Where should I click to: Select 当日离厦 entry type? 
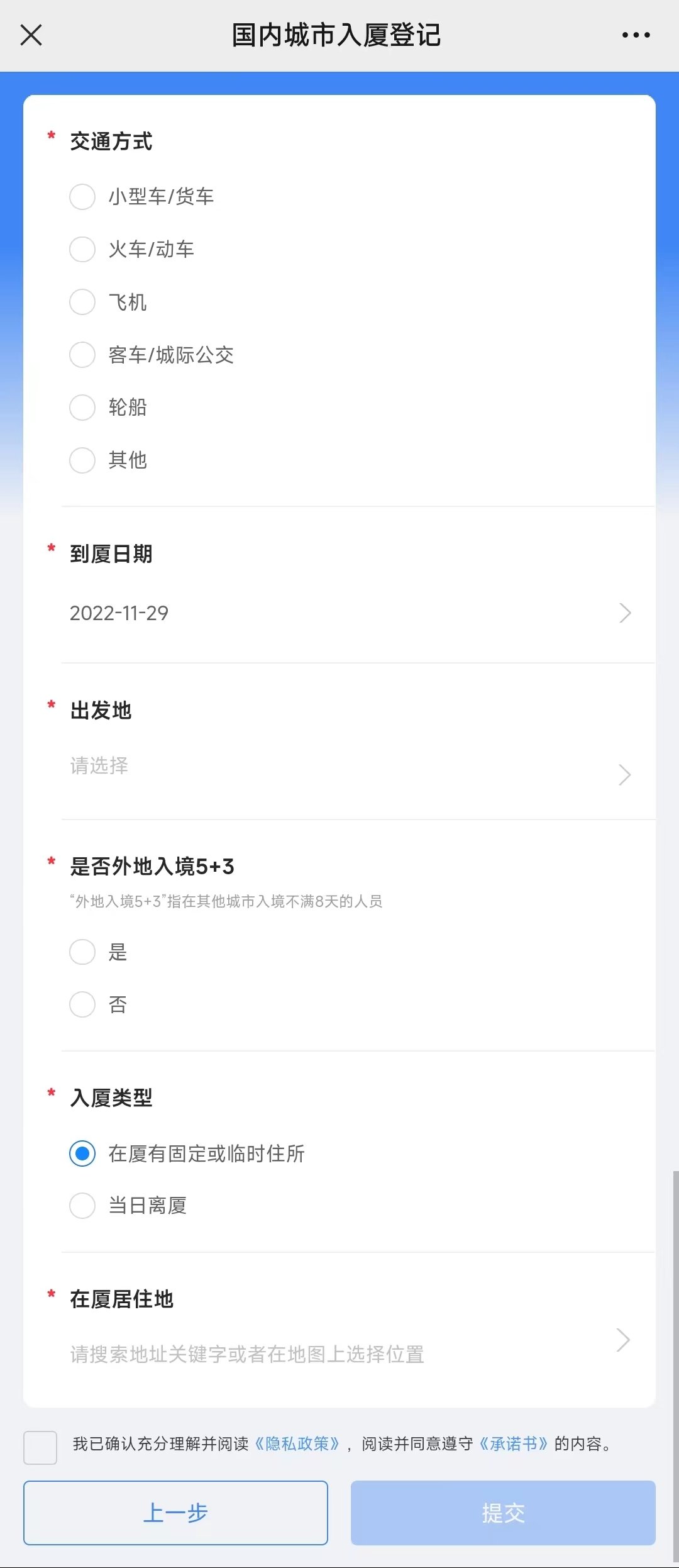tap(82, 1206)
